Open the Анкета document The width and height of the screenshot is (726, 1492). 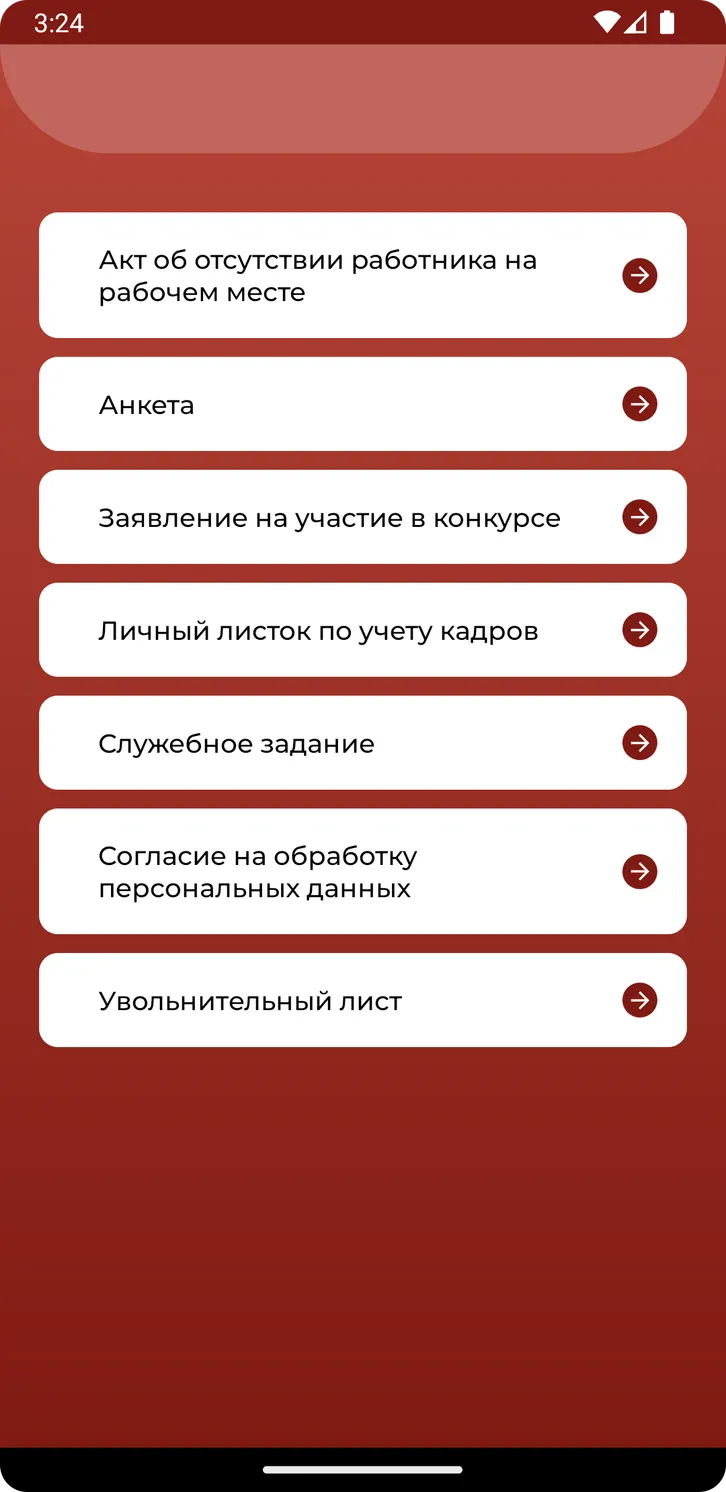click(x=363, y=404)
